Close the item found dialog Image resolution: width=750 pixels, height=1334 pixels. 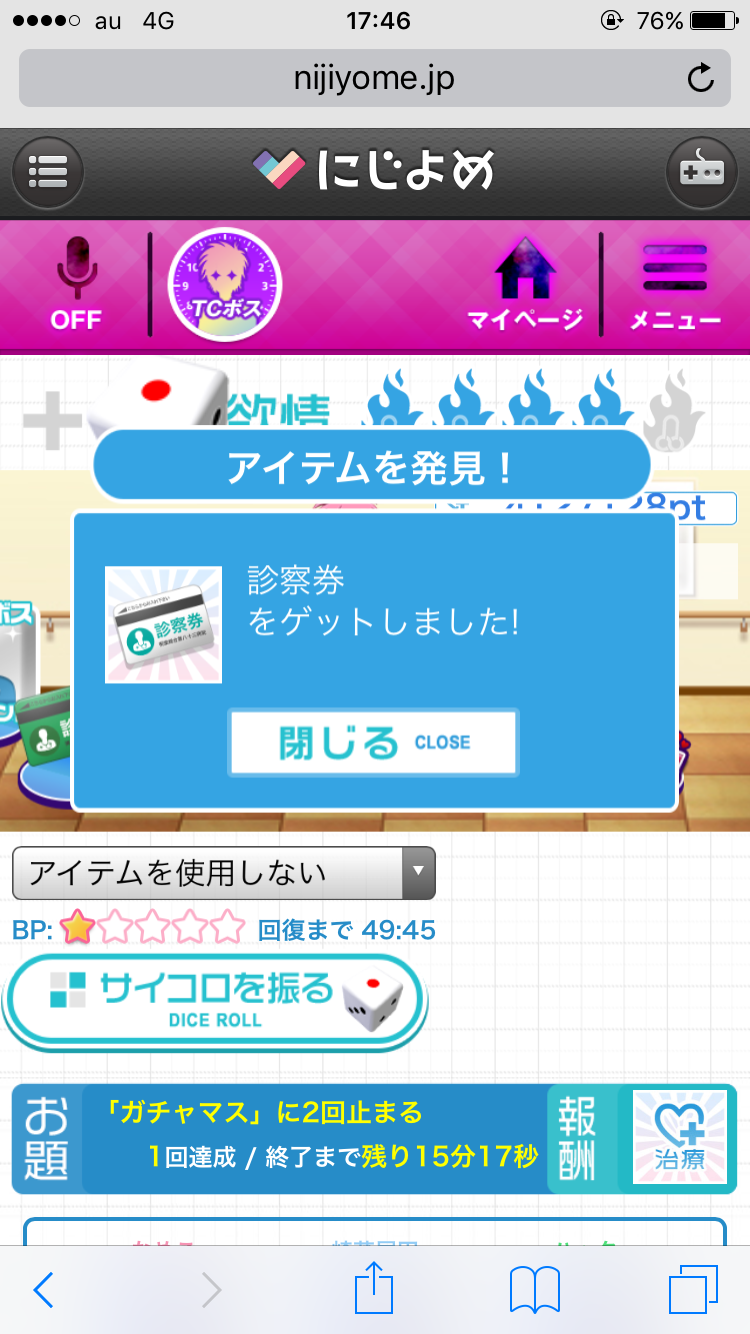(x=373, y=742)
